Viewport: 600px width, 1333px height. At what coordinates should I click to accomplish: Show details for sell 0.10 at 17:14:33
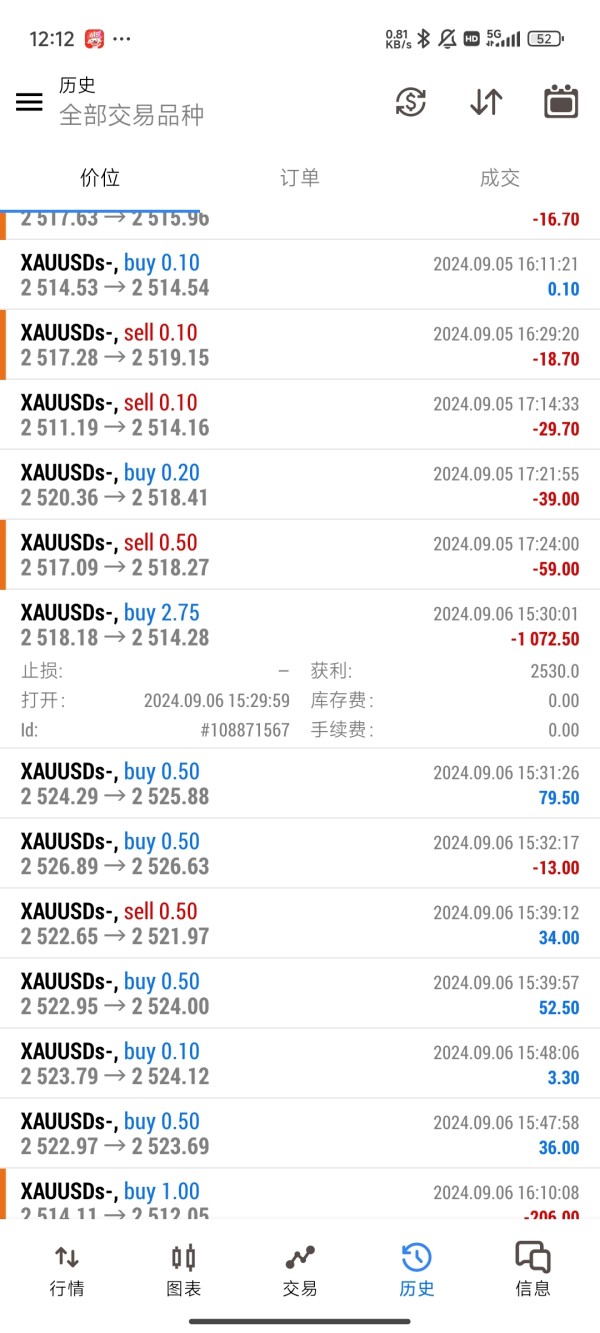tap(300, 415)
